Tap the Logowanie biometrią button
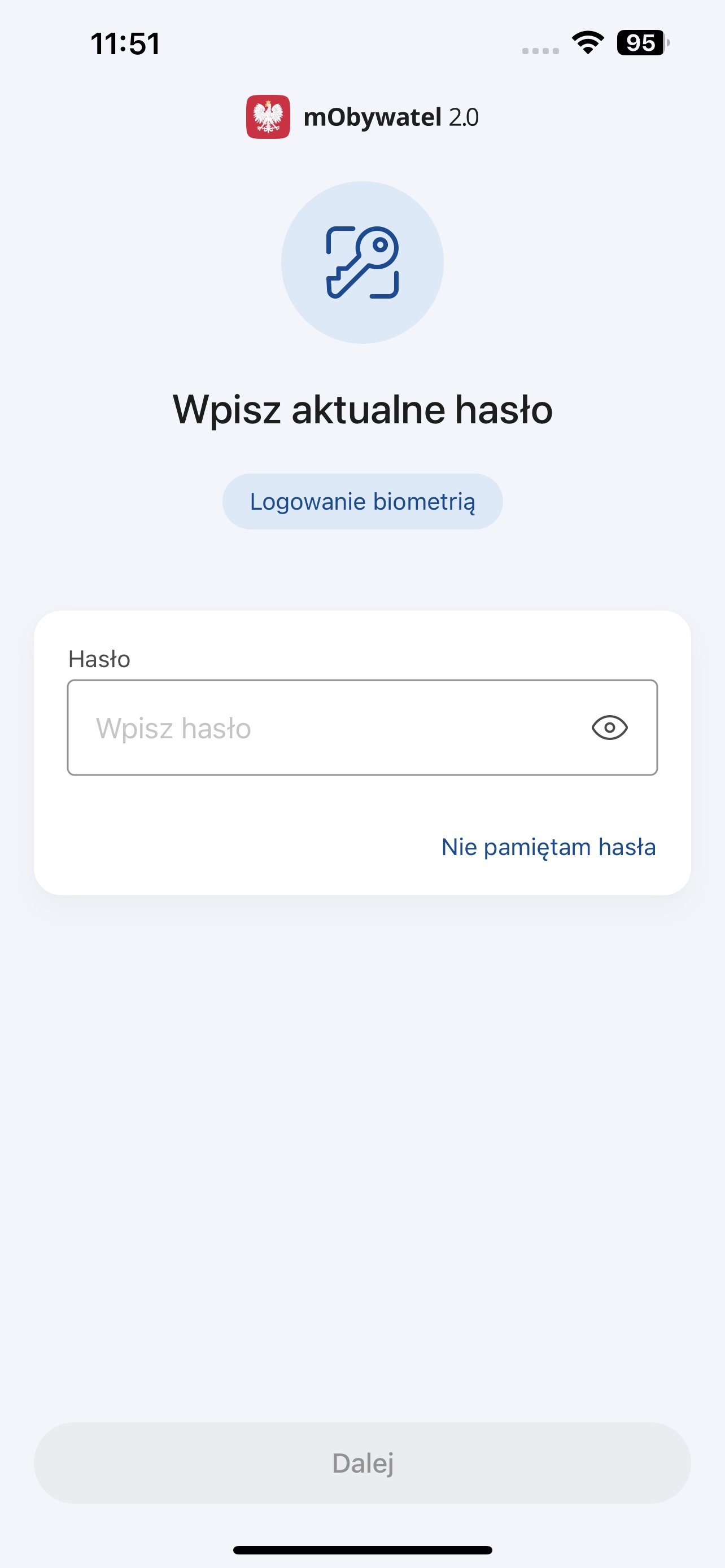The image size is (725, 1568). [362, 502]
